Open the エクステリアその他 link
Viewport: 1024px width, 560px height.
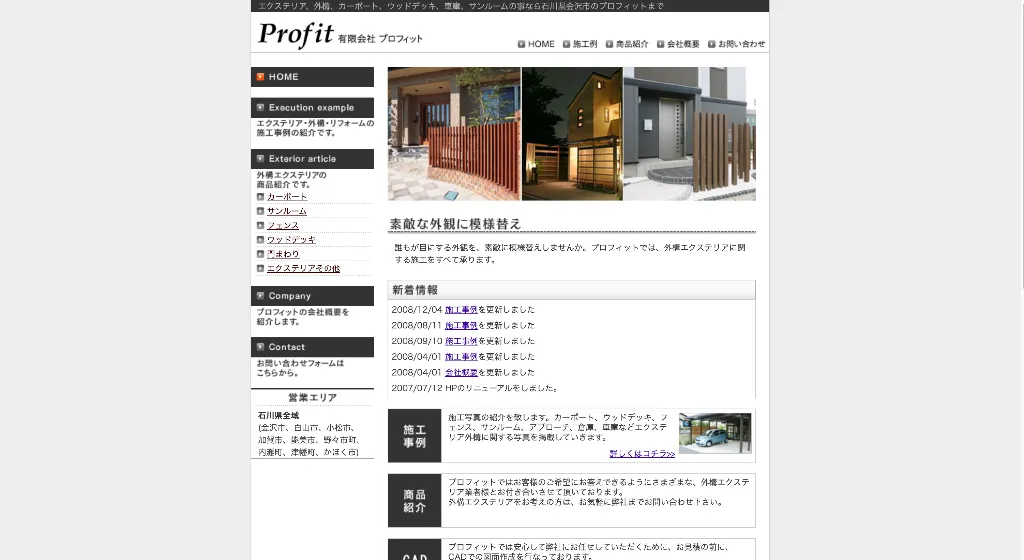click(x=303, y=269)
